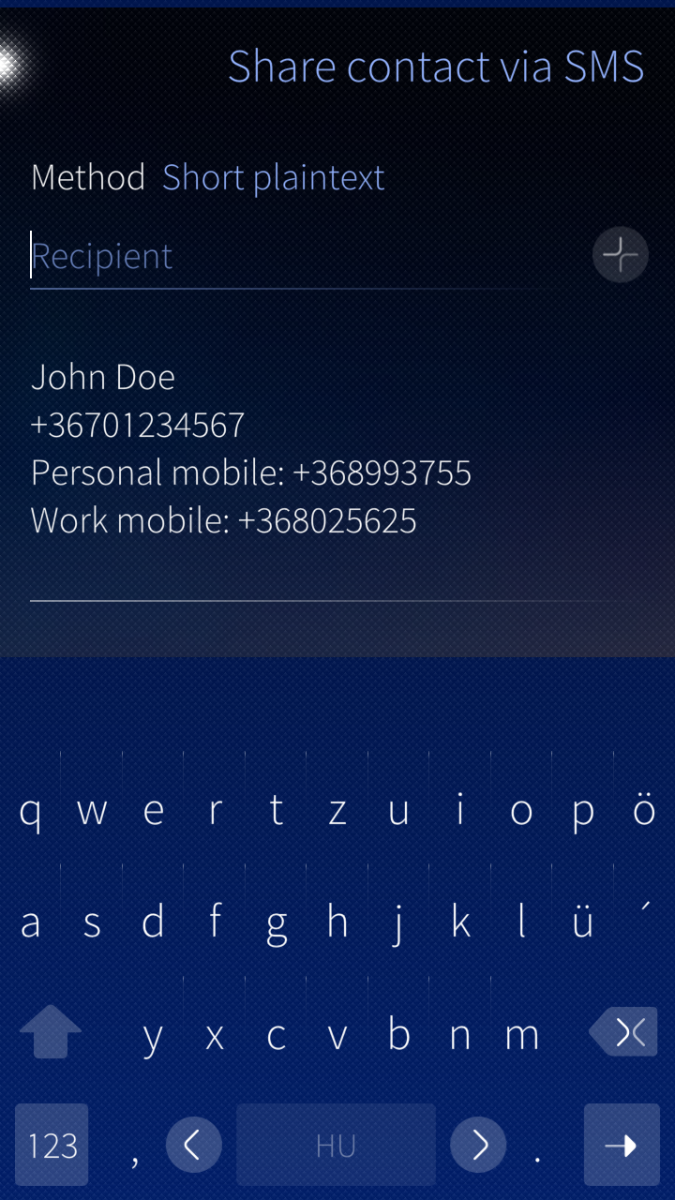The image size is (675, 1200).
Task: Switch keyboard to 123 symbols
Action: (52, 1145)
